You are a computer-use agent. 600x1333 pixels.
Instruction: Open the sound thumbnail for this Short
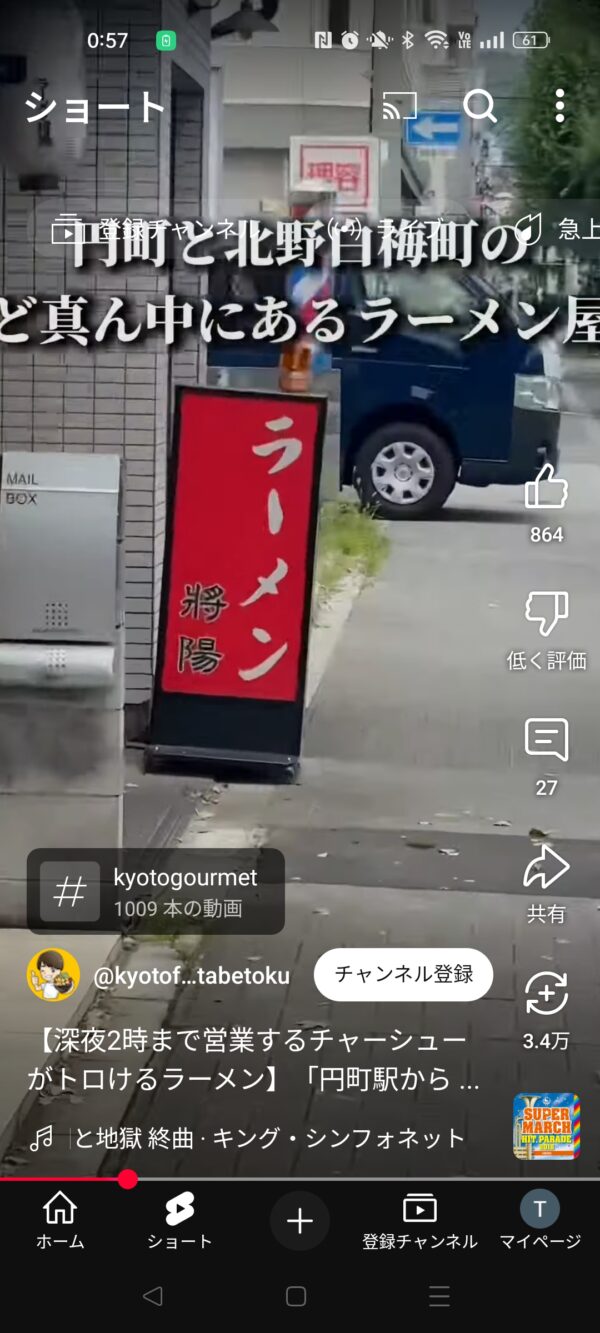coord(546,1126)
